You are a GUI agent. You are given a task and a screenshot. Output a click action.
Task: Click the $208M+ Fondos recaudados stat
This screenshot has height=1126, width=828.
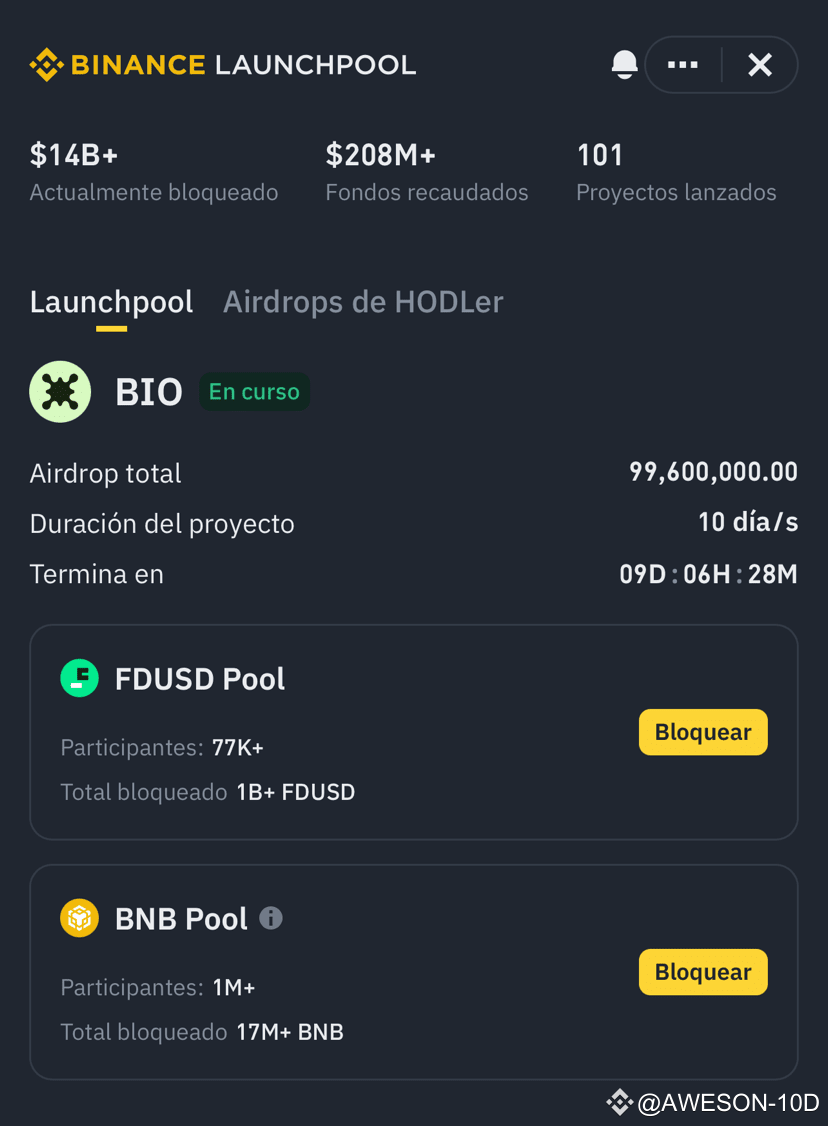(427, 172)
